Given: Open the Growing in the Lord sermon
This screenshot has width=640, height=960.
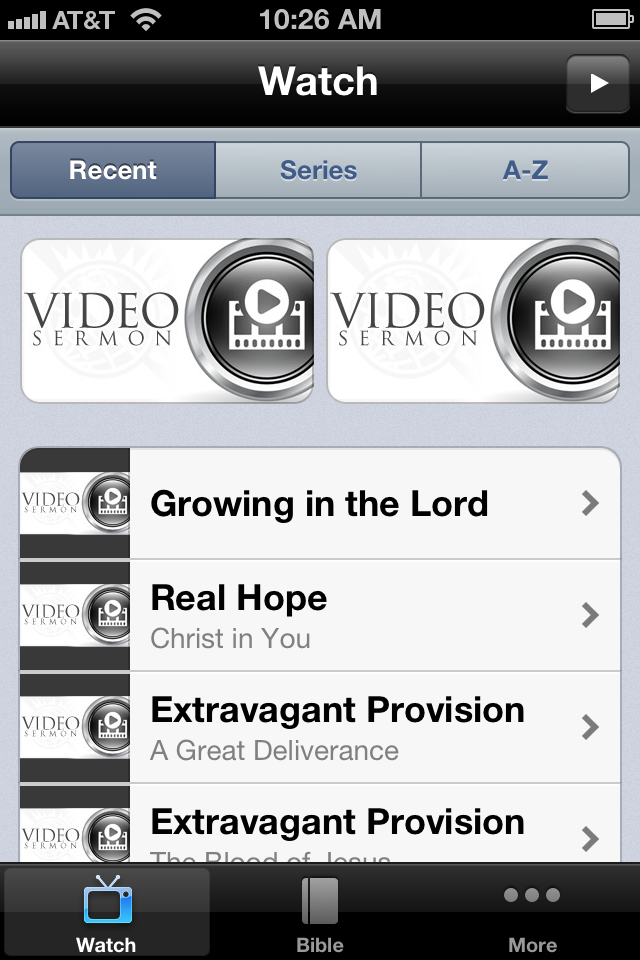Looking at the screenshot, I should coord(320,503).
